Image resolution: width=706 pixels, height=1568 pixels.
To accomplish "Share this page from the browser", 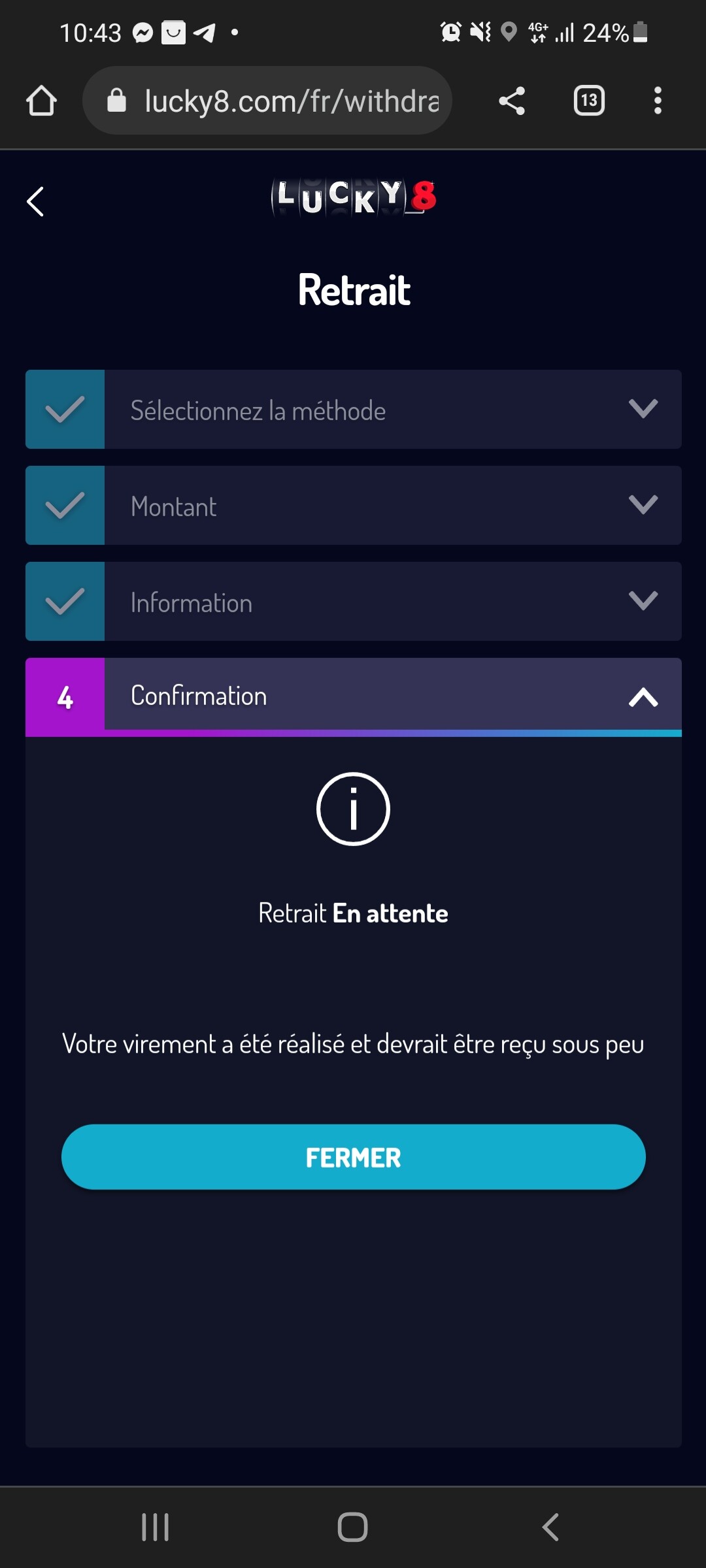I will coord(512,101).
